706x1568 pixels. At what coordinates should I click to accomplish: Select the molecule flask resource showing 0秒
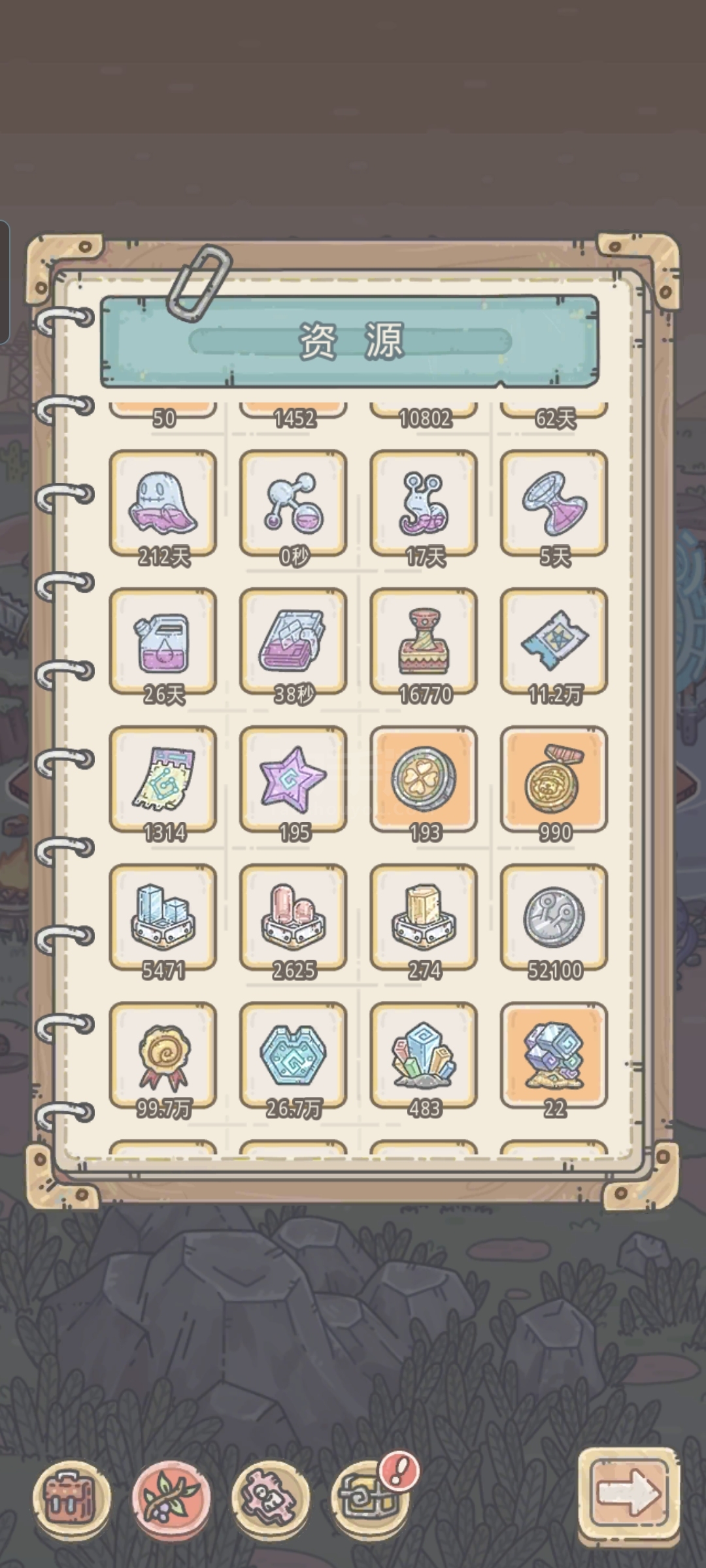[x=294, y=503]
